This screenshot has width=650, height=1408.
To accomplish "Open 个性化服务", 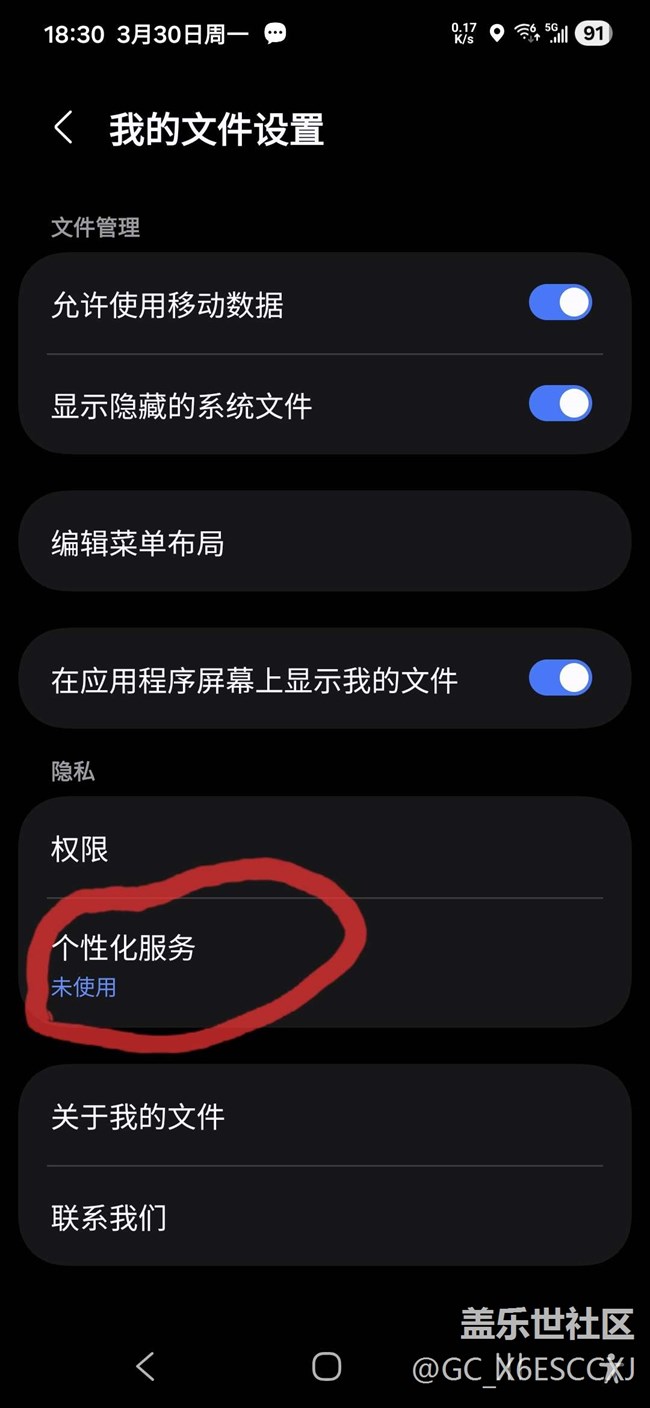I will tap(325, 962).
